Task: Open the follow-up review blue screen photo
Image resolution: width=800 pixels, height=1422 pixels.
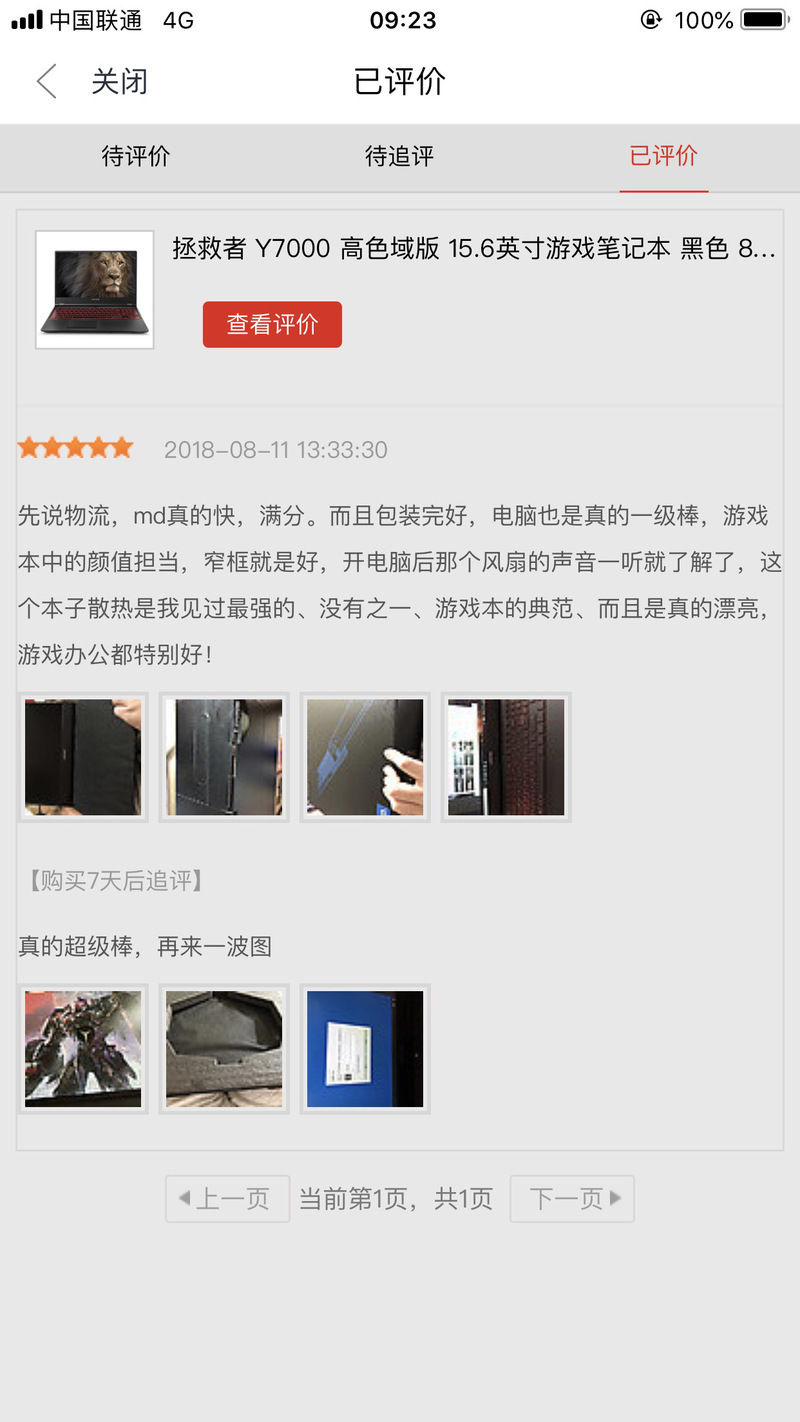Action: click(365, 1049)
